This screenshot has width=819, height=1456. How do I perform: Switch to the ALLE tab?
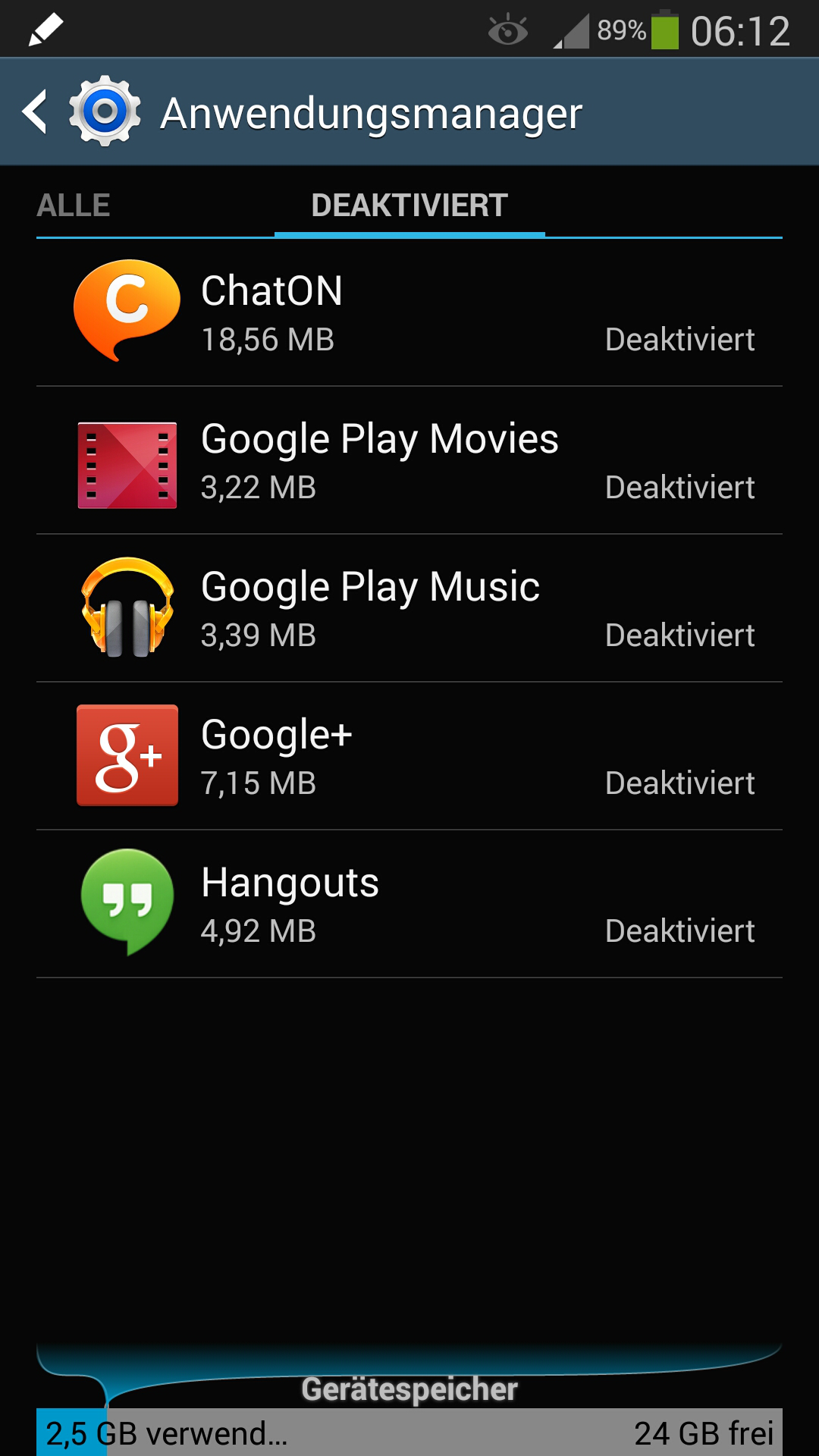pyautogui.click(x=74, y=206)
